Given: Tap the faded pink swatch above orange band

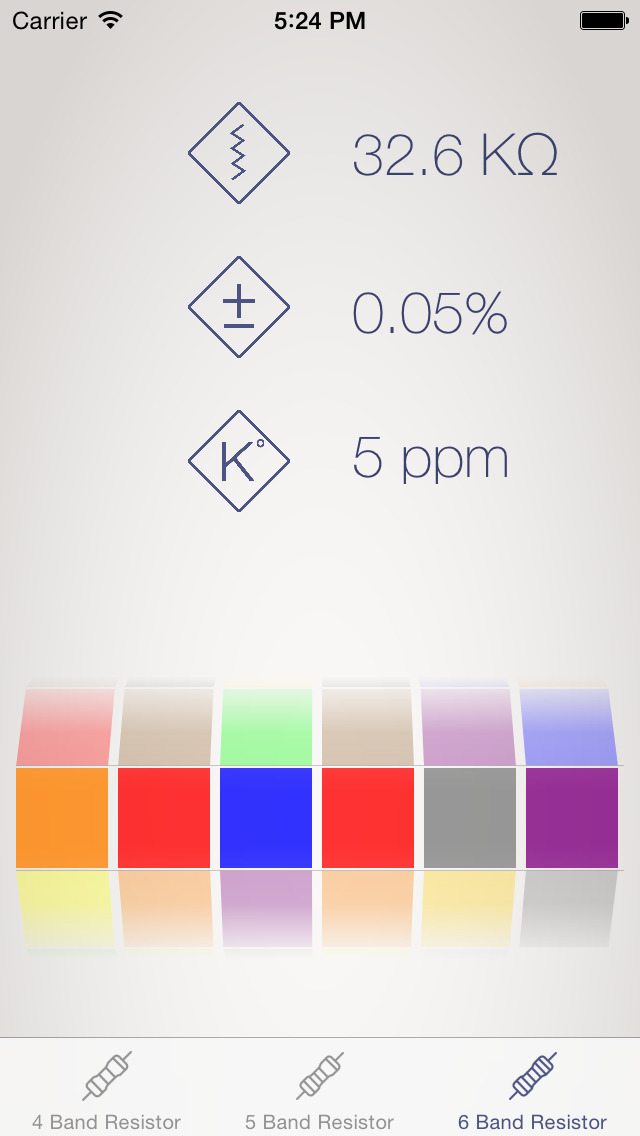Looking at the screenshot, I should (x=65, y=726).
